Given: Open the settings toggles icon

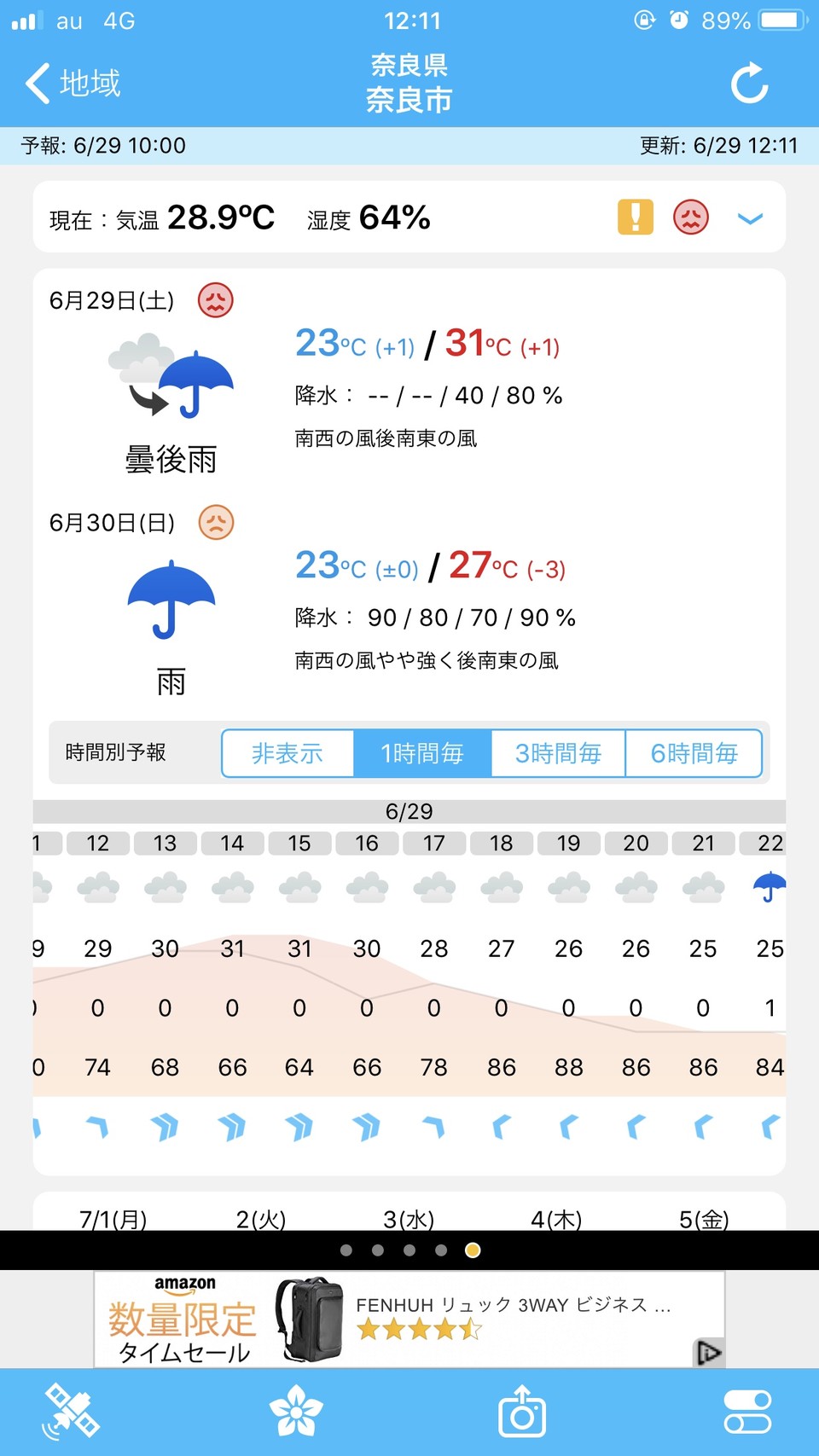Looking at the screenshot, I should coord(747,1412).
